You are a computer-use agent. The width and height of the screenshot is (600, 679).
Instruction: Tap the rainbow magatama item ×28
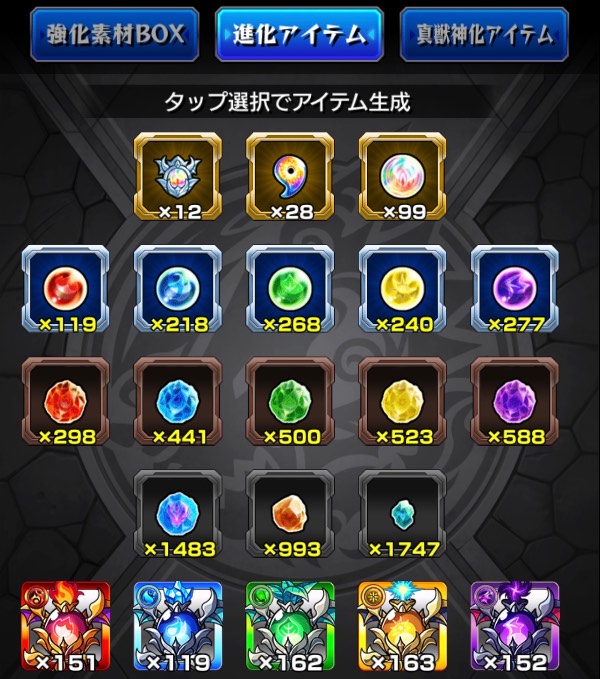[x=290, y=175]
